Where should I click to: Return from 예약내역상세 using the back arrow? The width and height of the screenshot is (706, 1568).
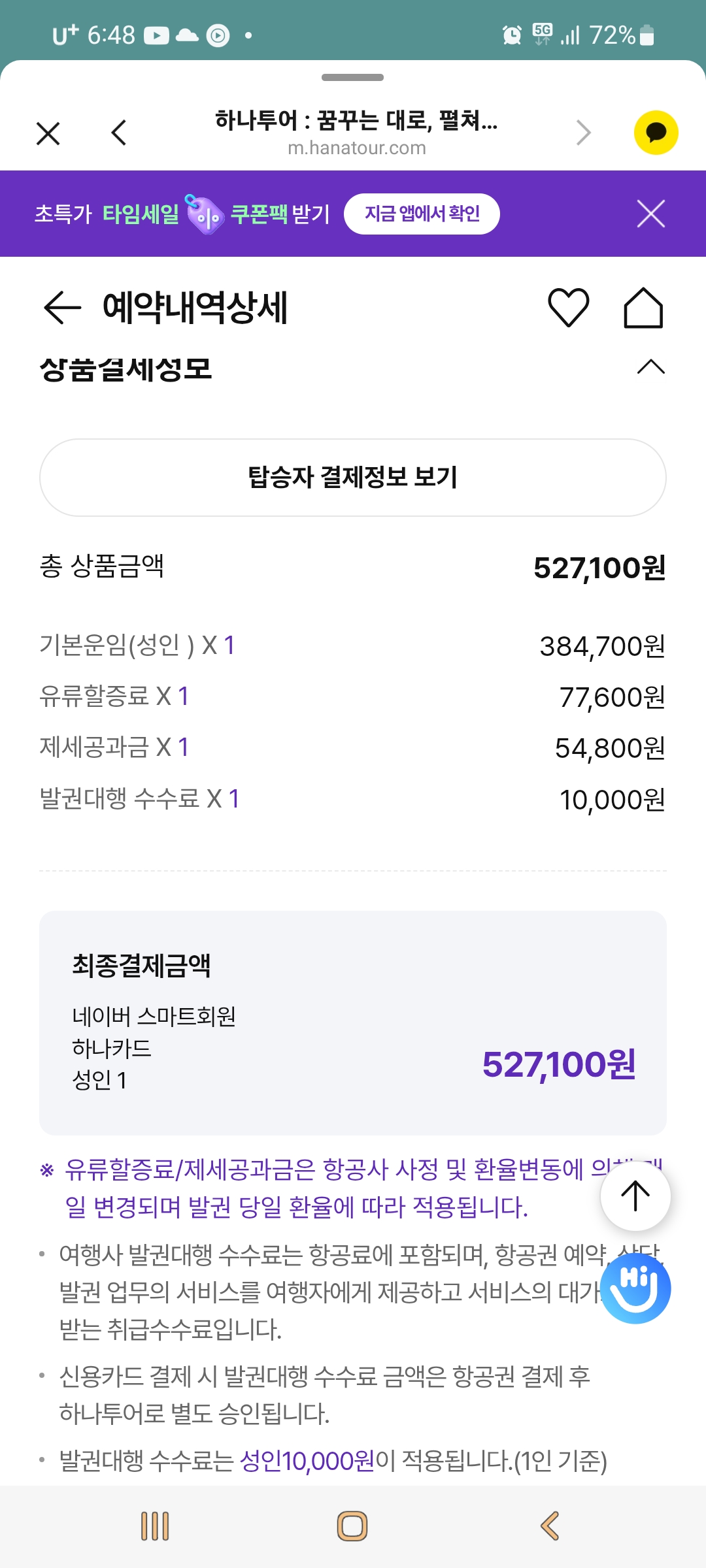[x=62, y=307]
